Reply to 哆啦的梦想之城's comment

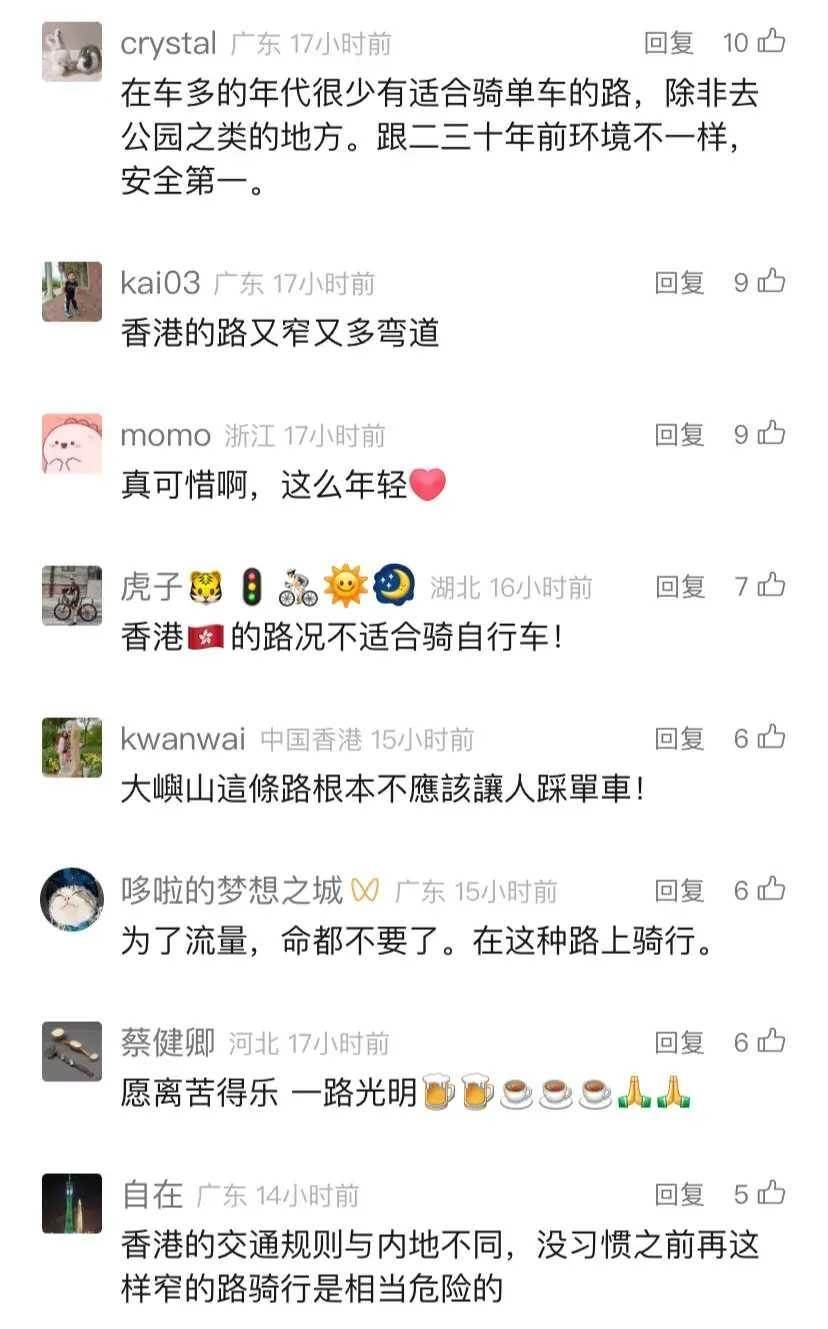pyautogui.click(x=680, y=891)
